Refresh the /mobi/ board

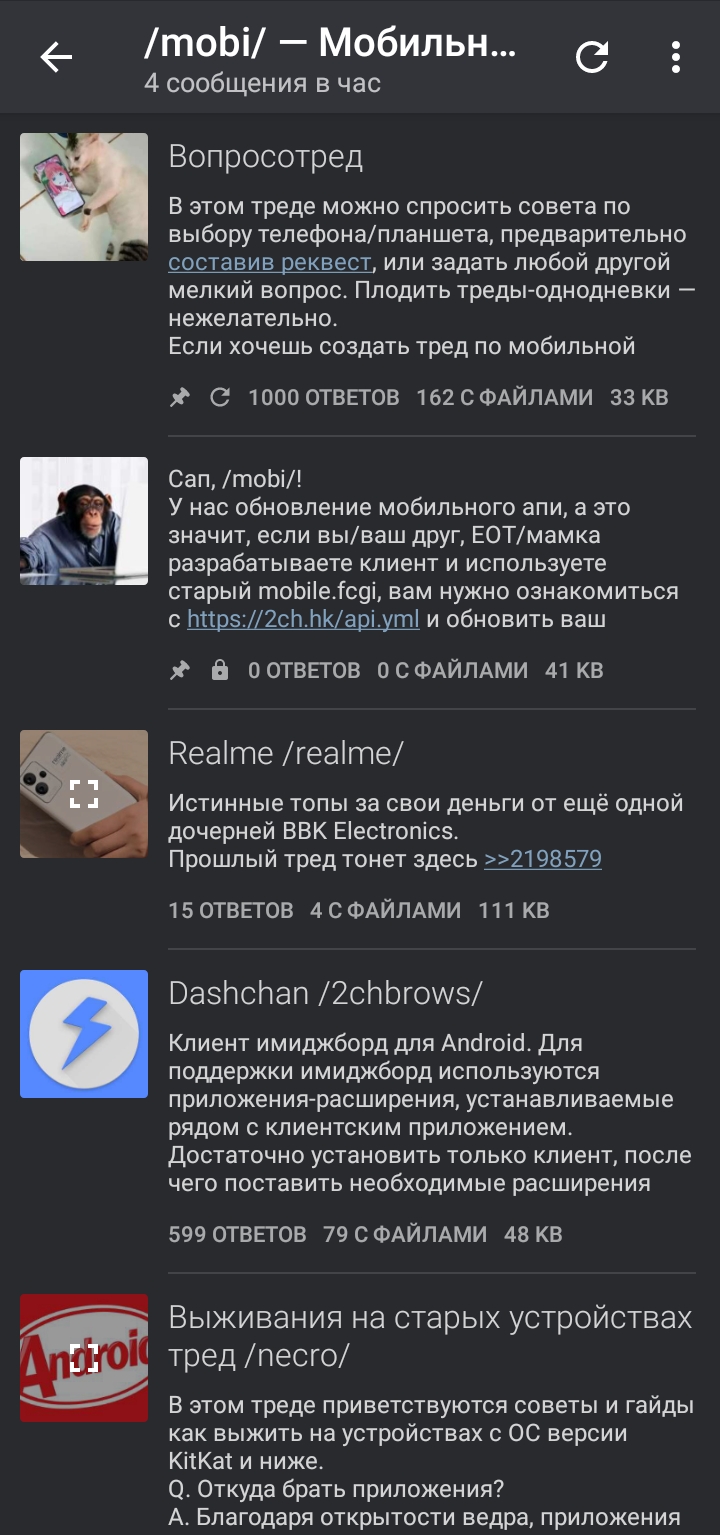pos(592,58)
